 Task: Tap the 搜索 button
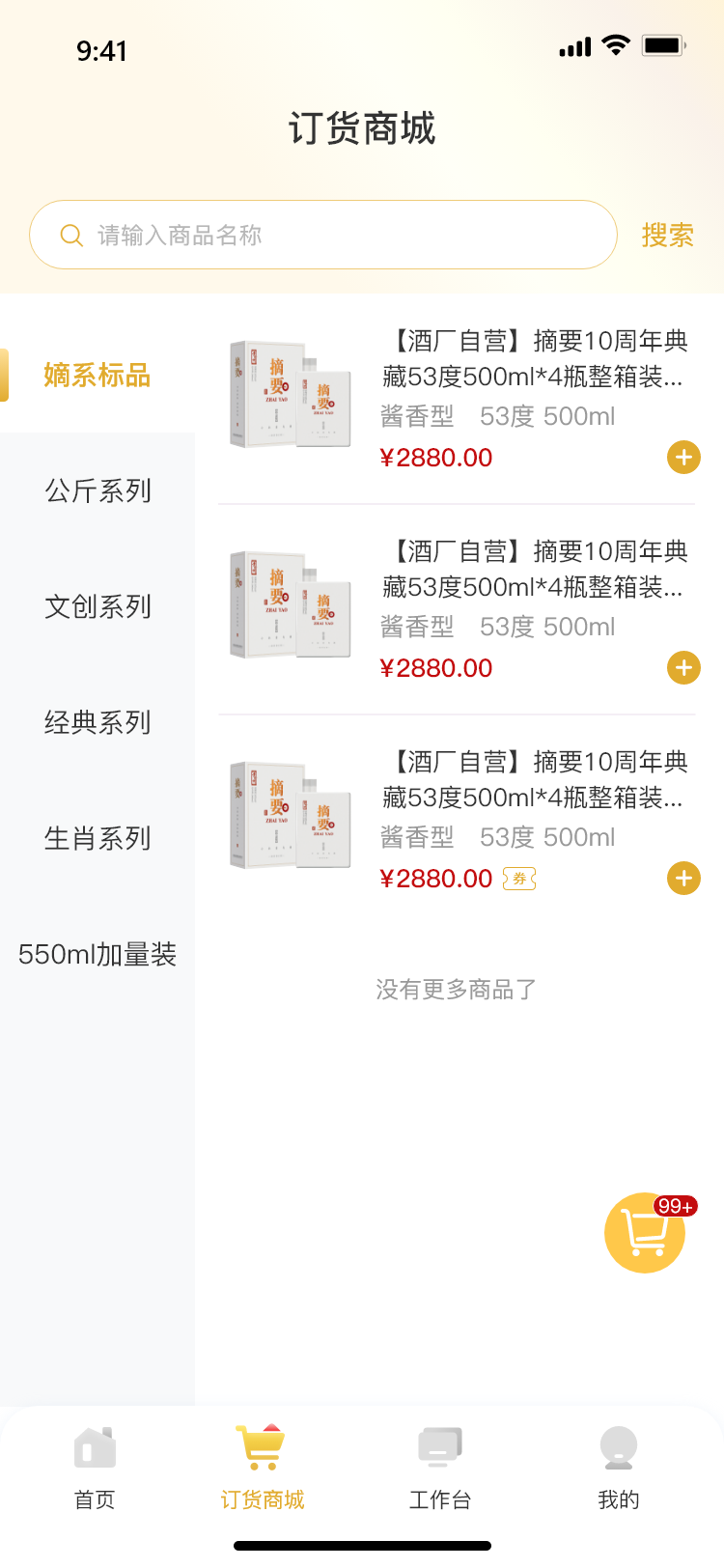pos(667,235)
